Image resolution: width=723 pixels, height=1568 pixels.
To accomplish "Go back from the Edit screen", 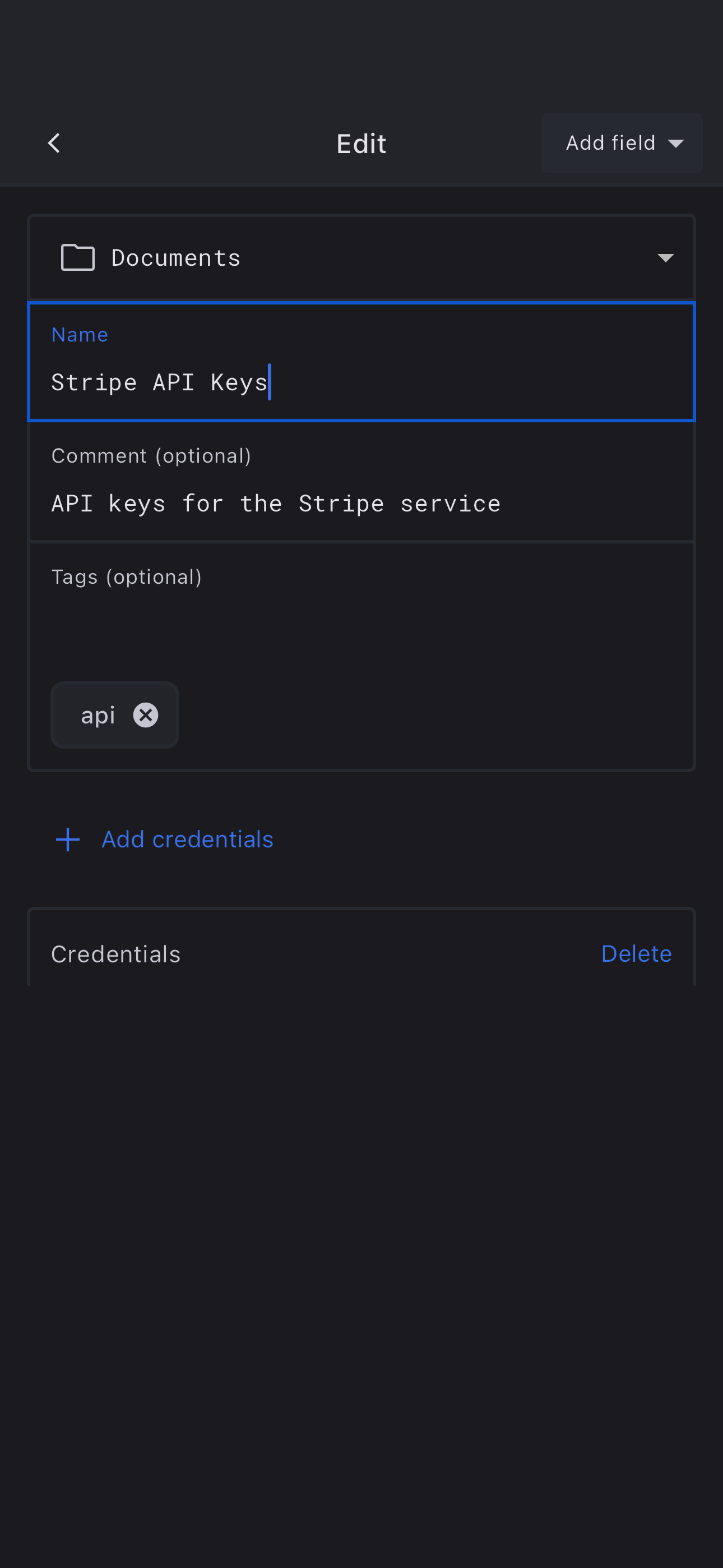I will tap(54, 144).
